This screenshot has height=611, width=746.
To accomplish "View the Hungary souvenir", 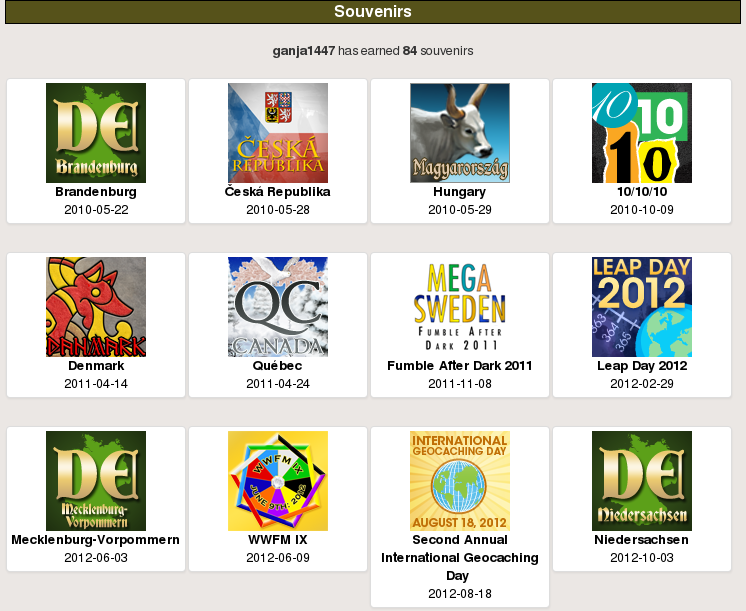I will [460, 133].
